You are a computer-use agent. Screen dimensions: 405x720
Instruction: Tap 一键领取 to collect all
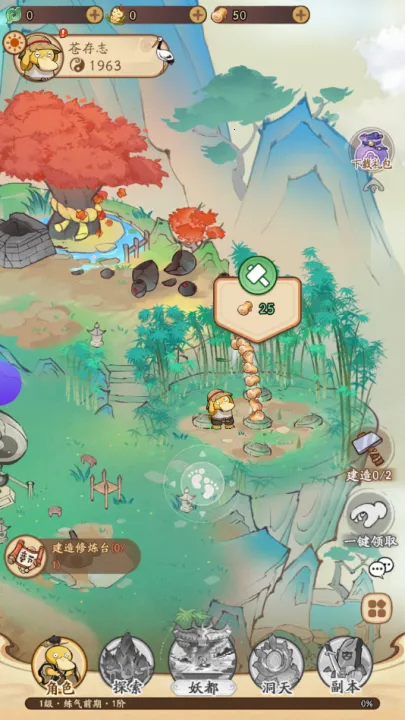(370, 520)
